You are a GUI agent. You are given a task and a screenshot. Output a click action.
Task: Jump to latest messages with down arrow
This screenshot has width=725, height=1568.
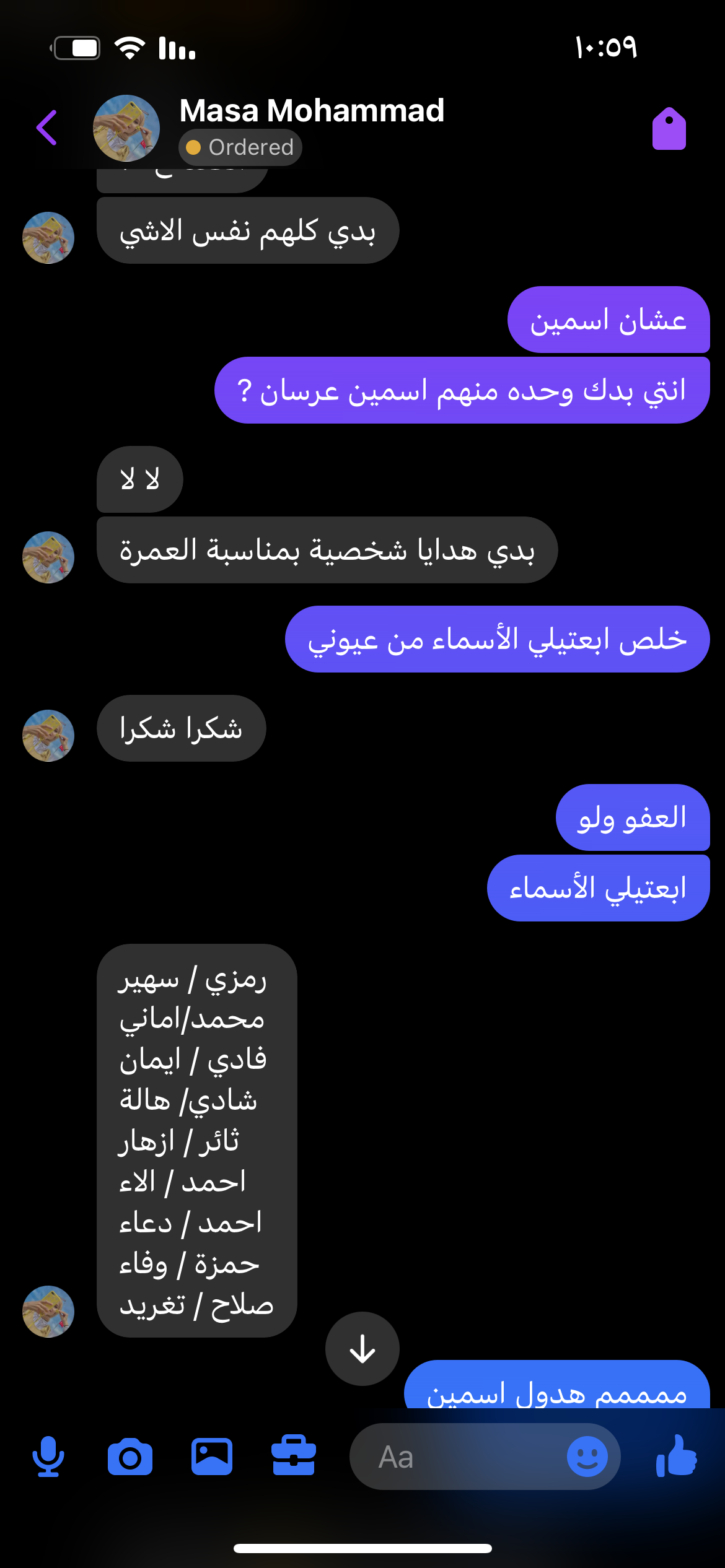362,1349
